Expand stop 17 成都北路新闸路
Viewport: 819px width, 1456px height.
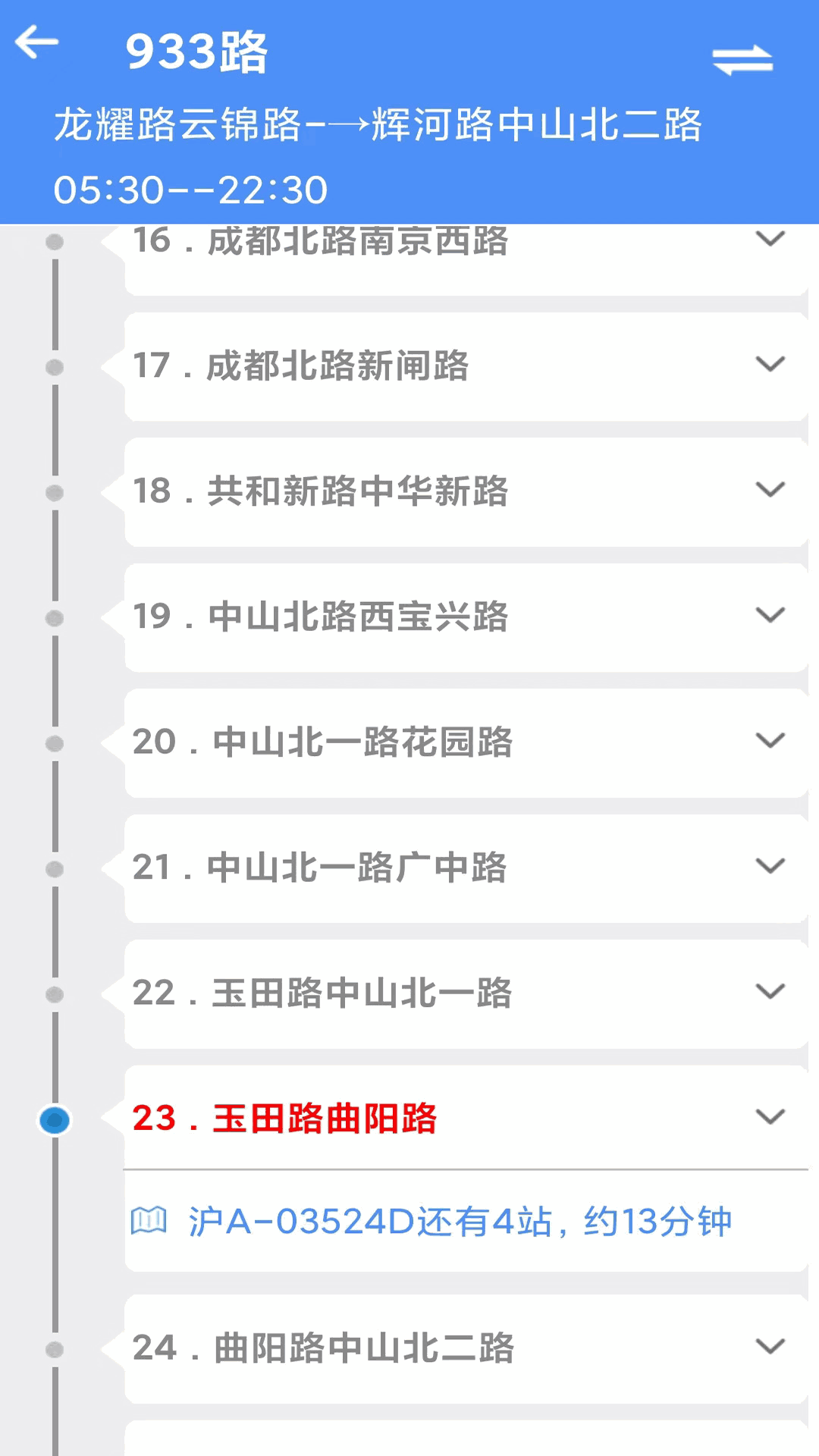tap(770, 365)
